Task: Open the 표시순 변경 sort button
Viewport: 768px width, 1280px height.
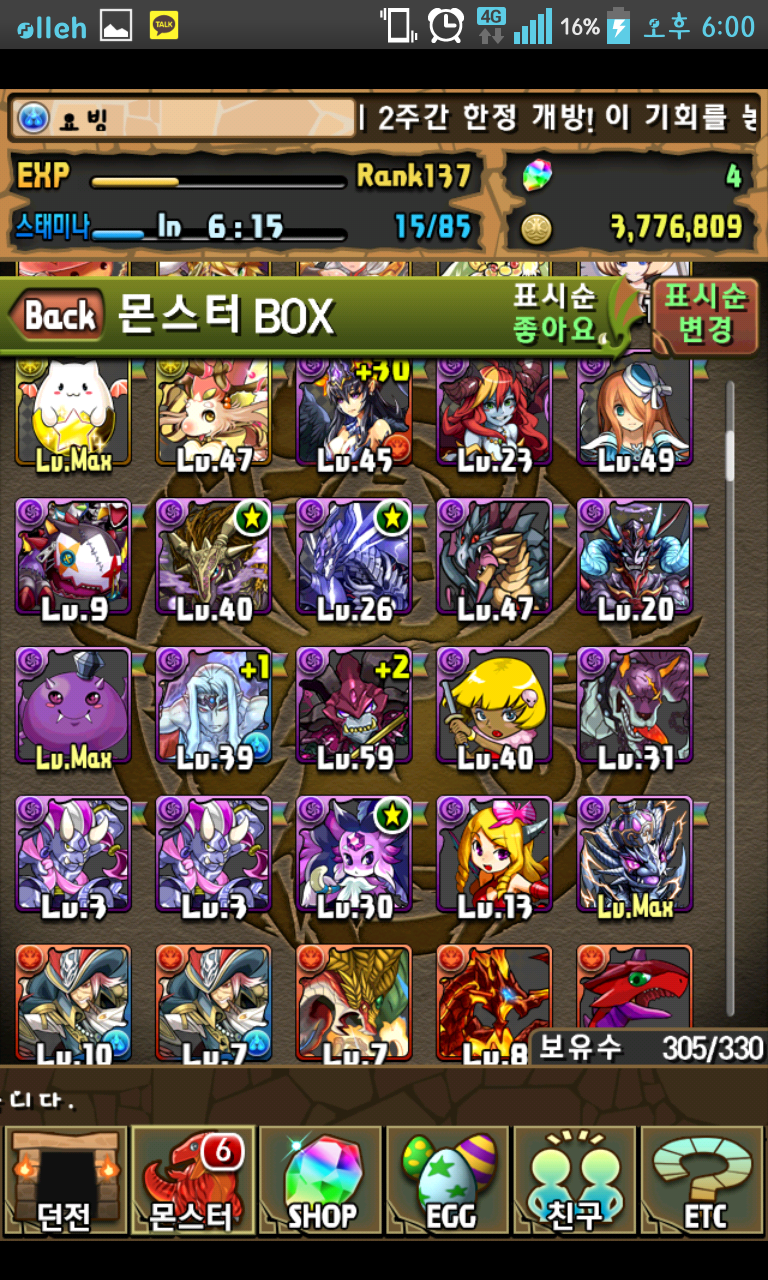Action: pos(705,313)
